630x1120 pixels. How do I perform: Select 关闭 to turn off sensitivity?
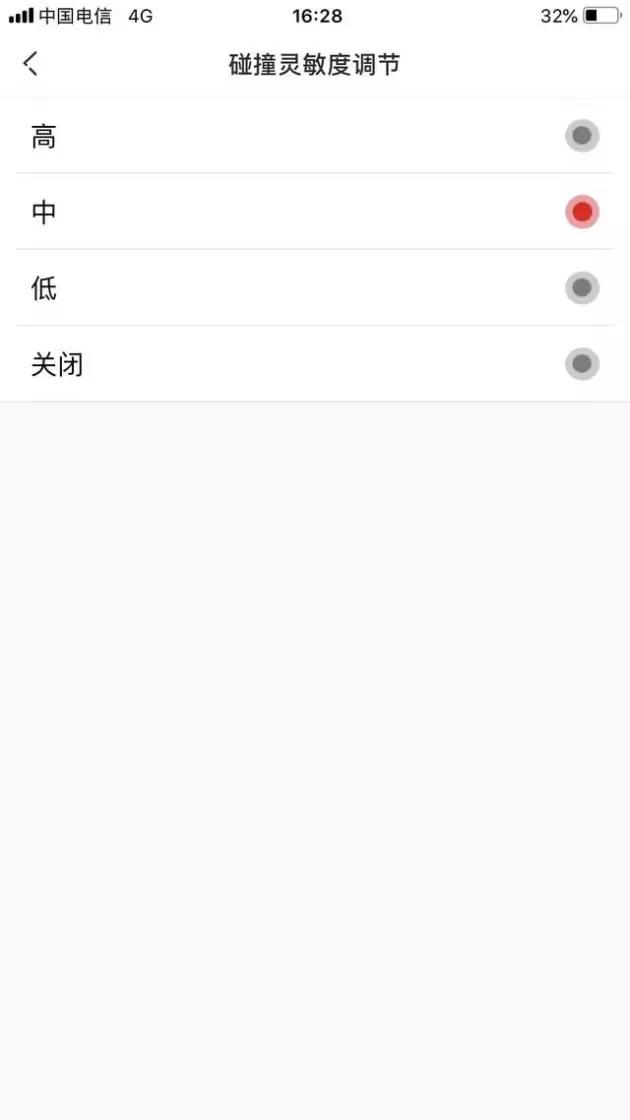coord(315,364)
